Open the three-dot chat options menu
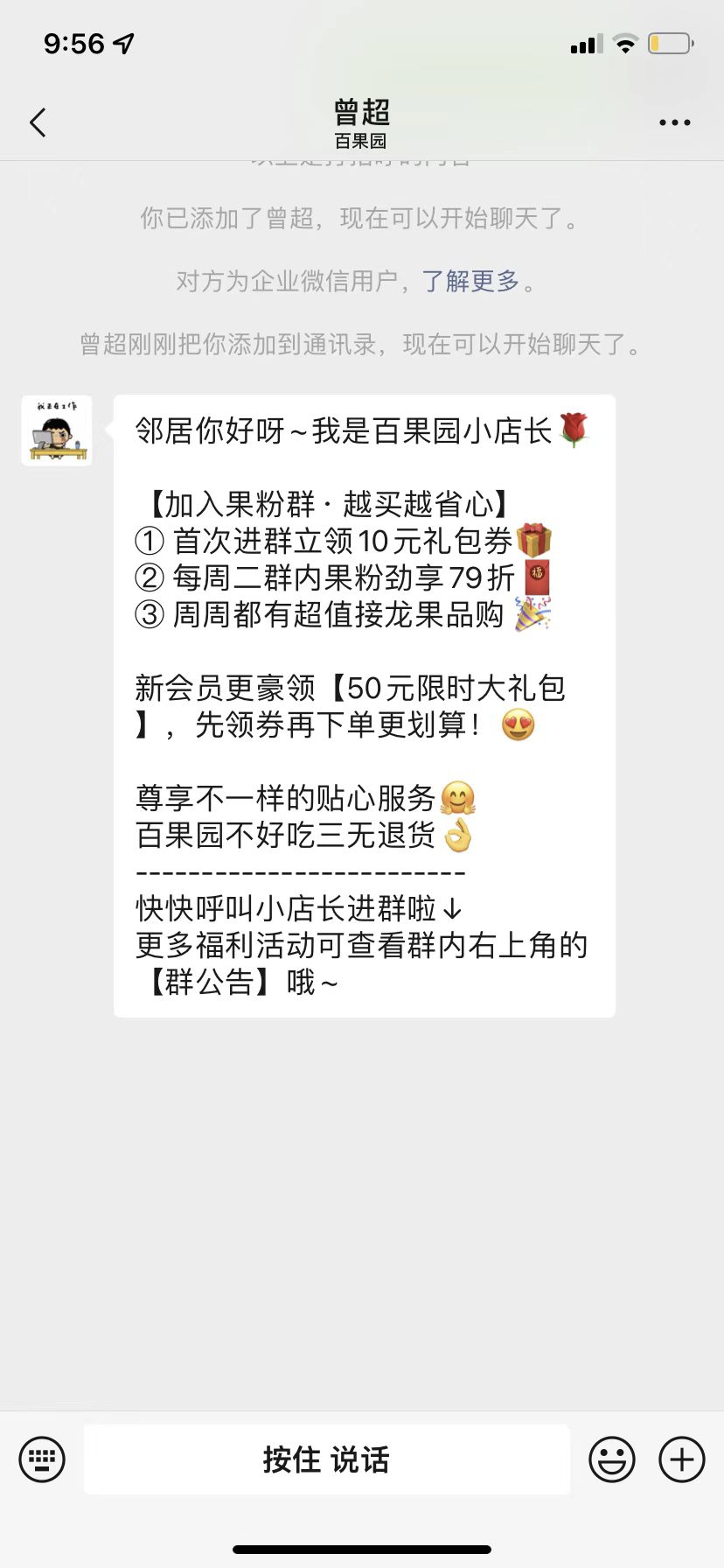The width and height of the screenshot is (724, 1568). coord(674,123)
